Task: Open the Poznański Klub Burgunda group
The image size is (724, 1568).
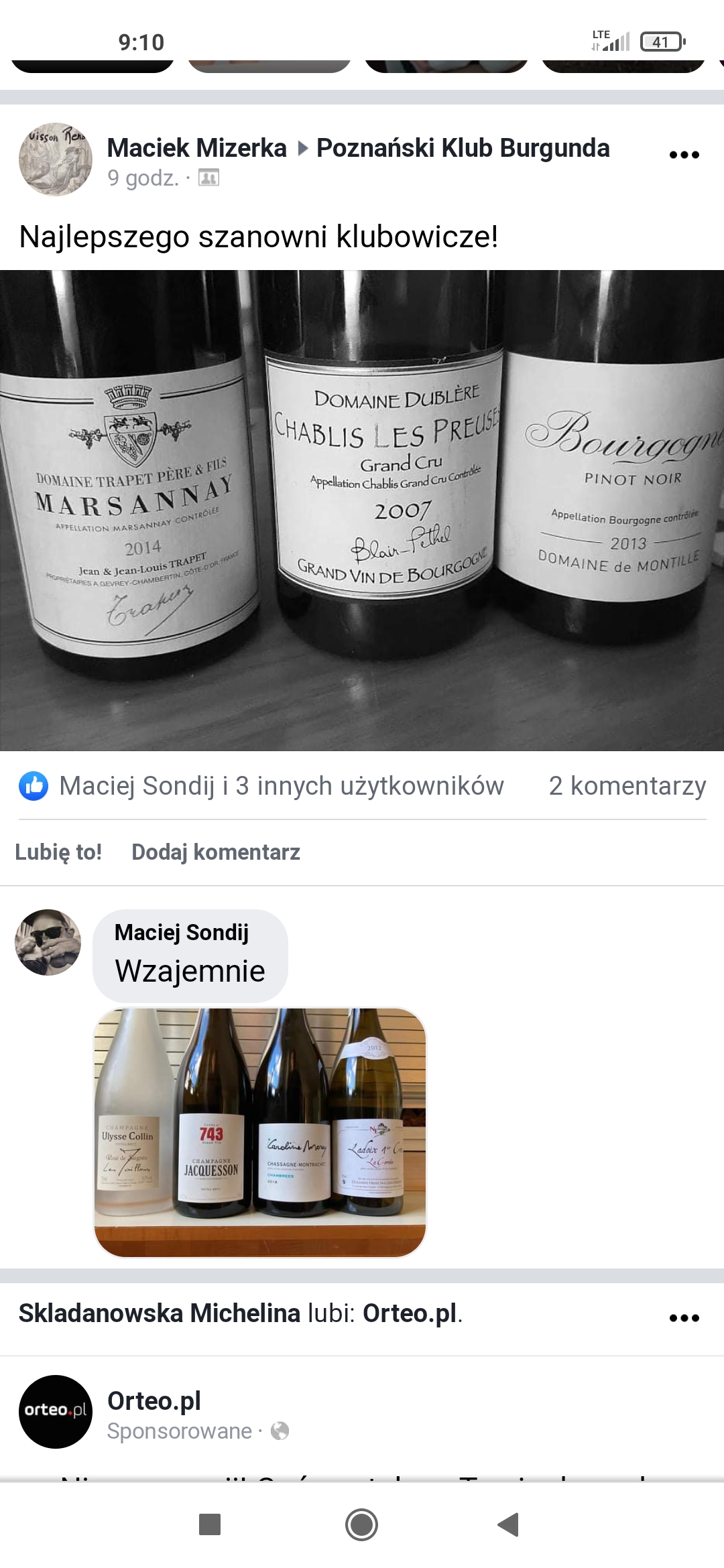Action: (463, 148)
